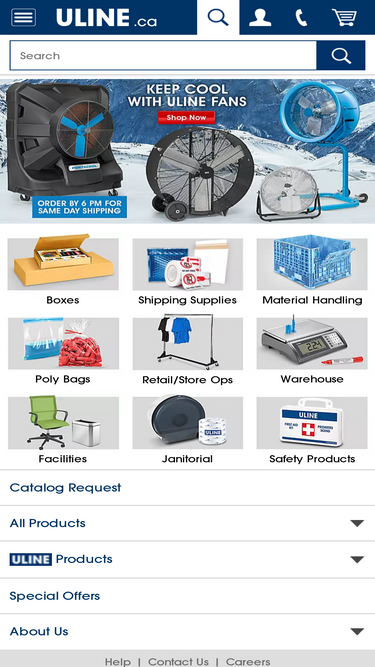This screenshot has width=375, height=667.
Task: Open Catalog Request
Action: pyautogui.click(x=188, y=487)
